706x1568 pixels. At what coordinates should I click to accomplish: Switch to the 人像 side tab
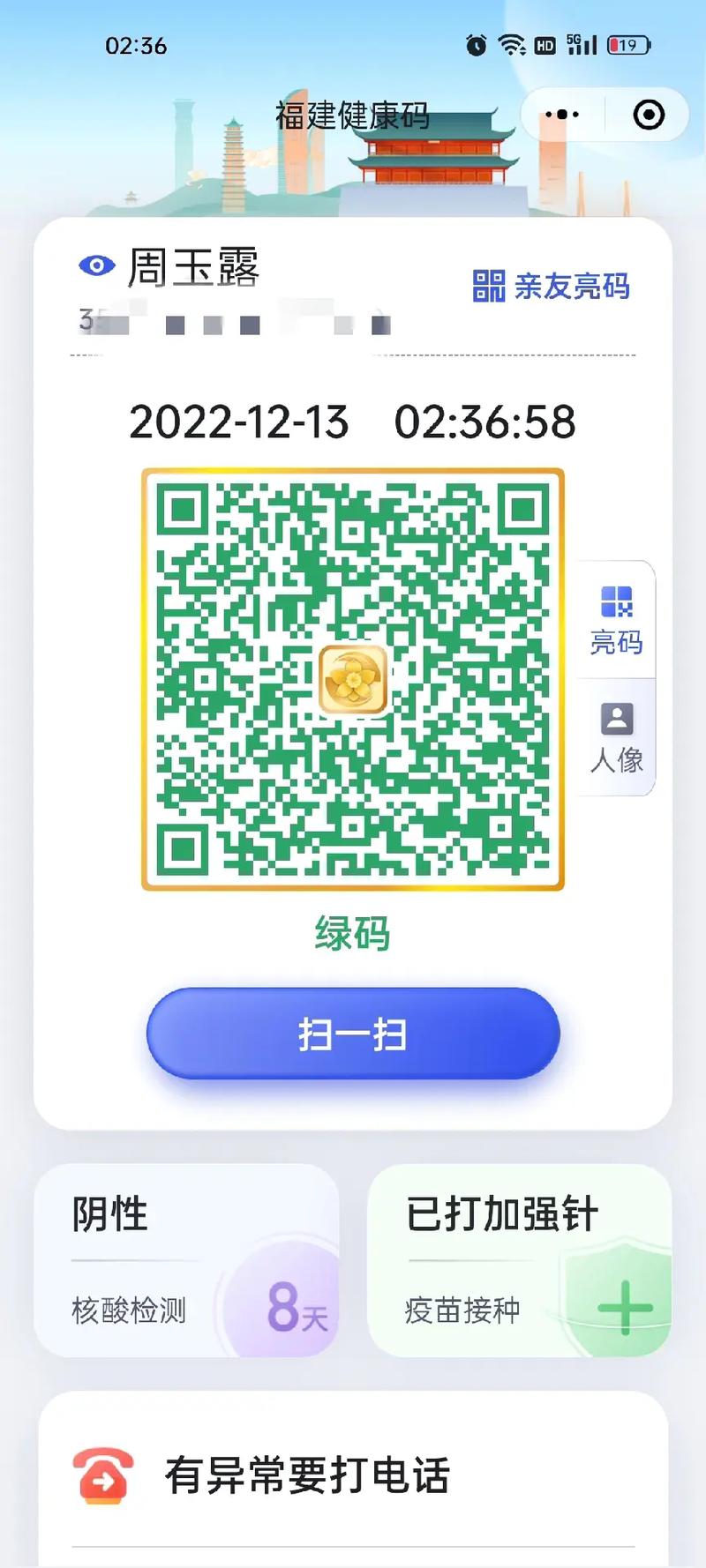point(616,738)
